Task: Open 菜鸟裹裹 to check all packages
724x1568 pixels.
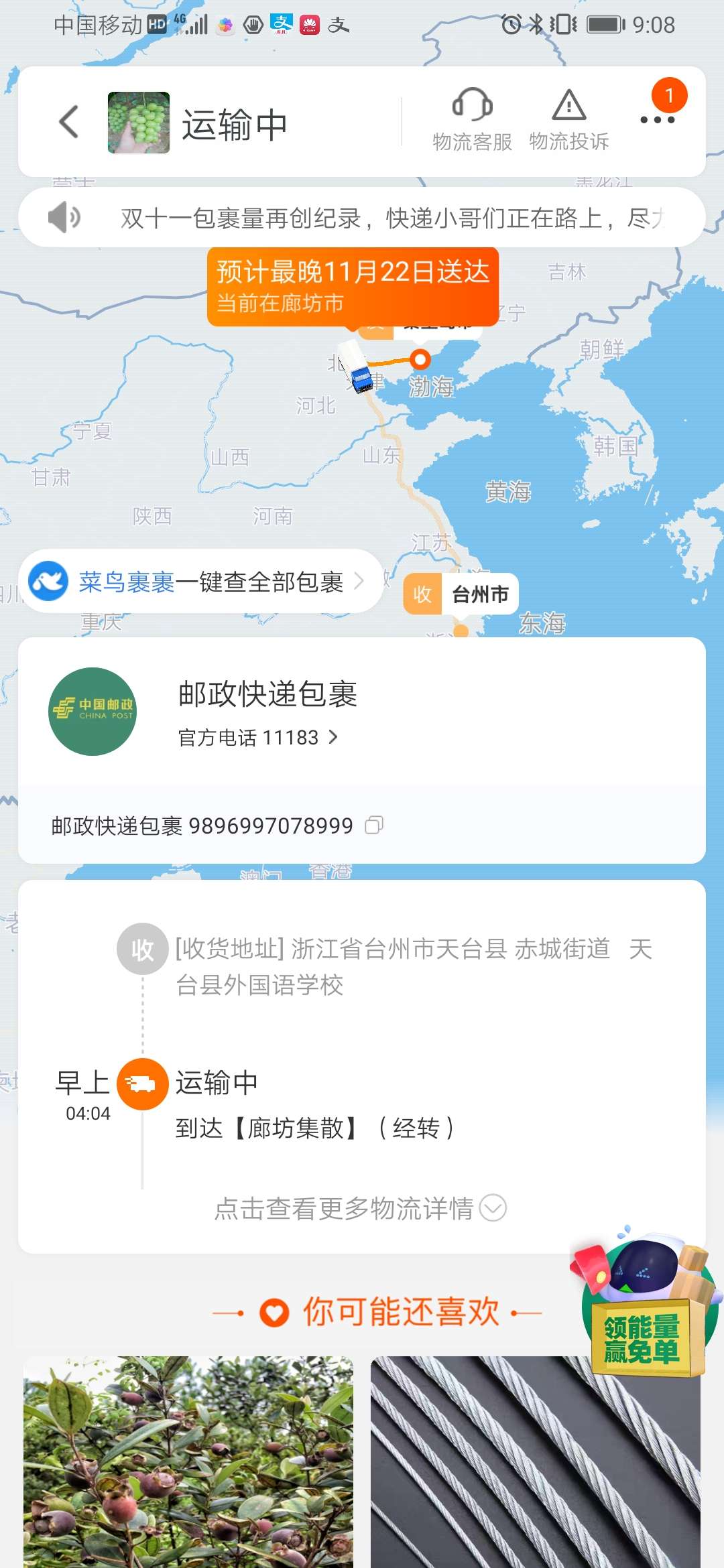Action: [201, 582]
